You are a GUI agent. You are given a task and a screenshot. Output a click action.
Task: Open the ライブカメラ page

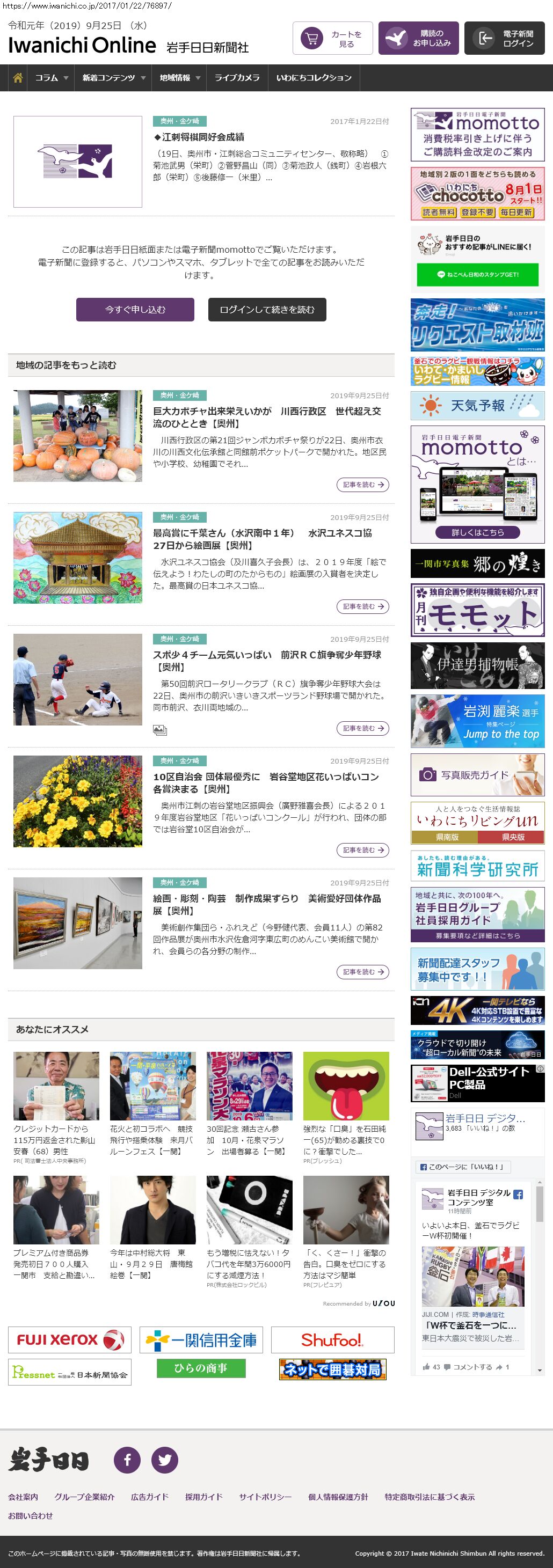236,78
